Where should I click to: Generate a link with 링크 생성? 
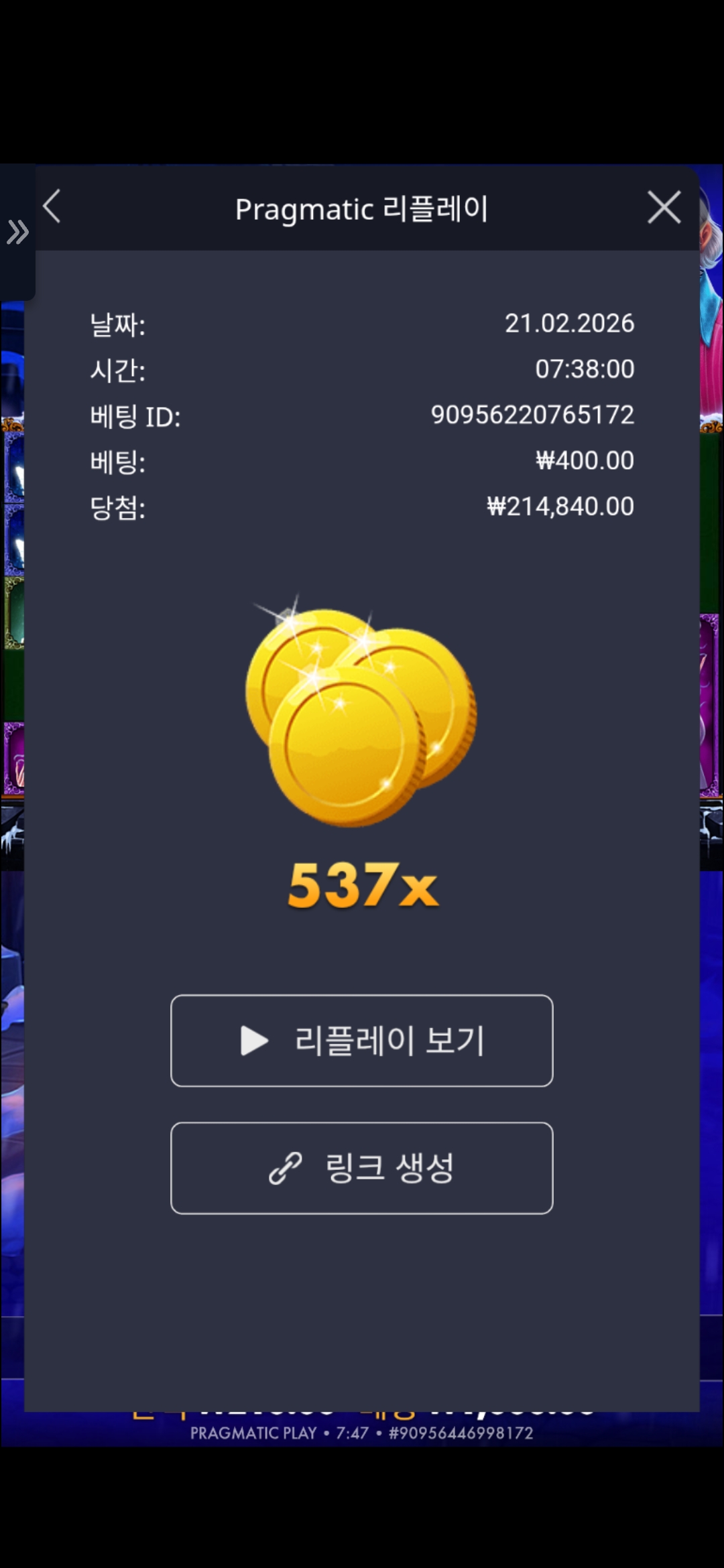point(362,1168)
